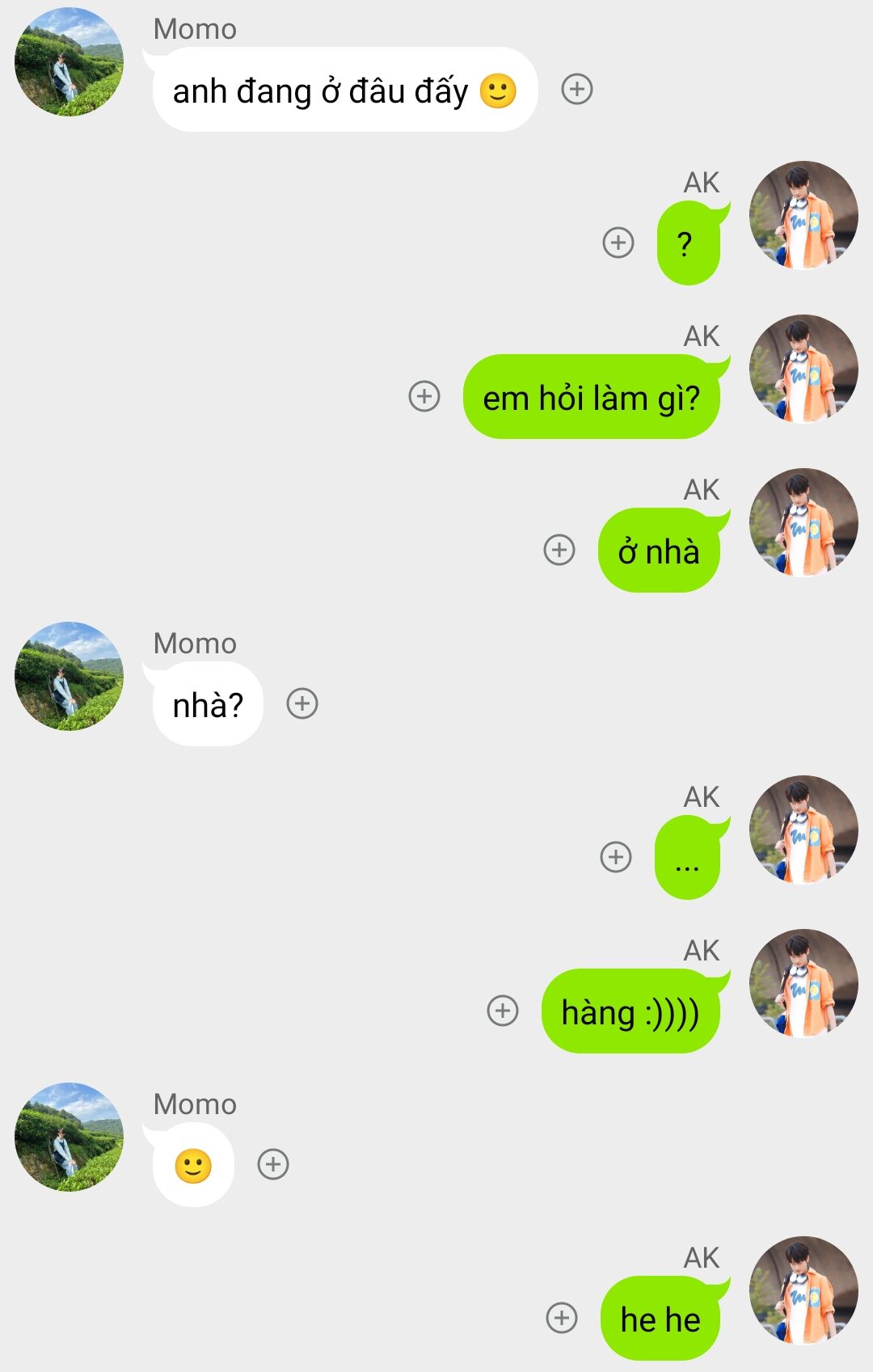Viewport: 873px width, 1372px height.
Task: Open the plus icon beside "em hỏi làm gì?"
Action: click(424, 396)
